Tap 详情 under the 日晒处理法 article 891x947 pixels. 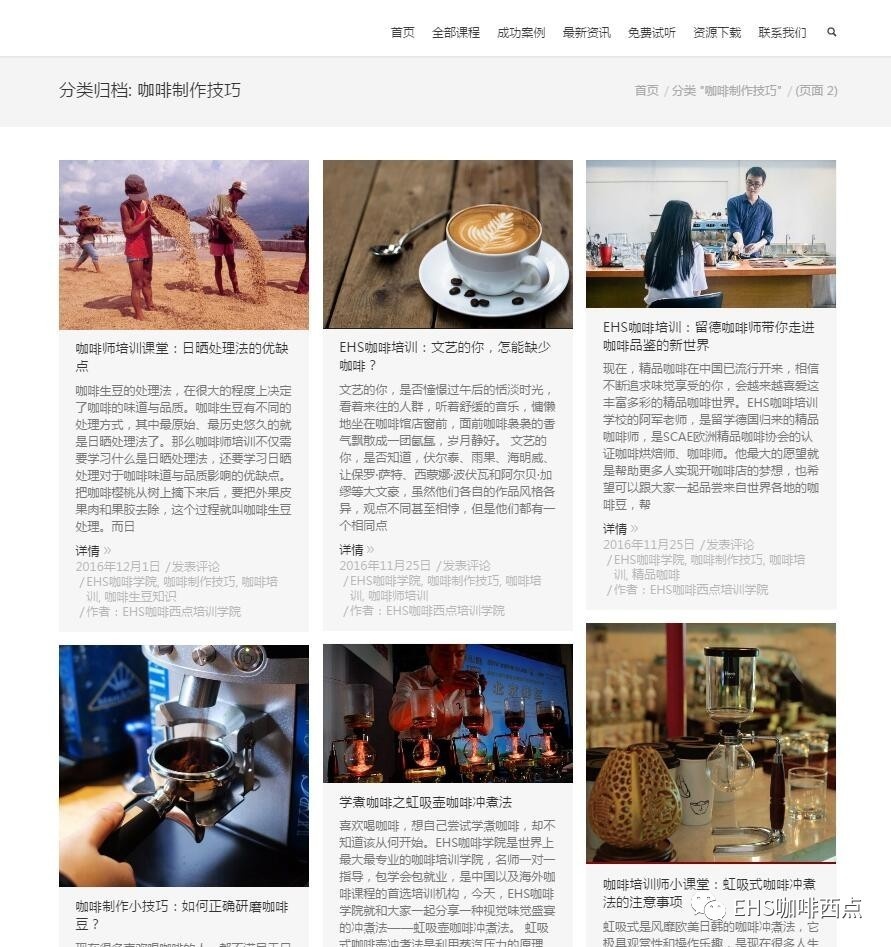pyautogui.click(x=88, y=551)
